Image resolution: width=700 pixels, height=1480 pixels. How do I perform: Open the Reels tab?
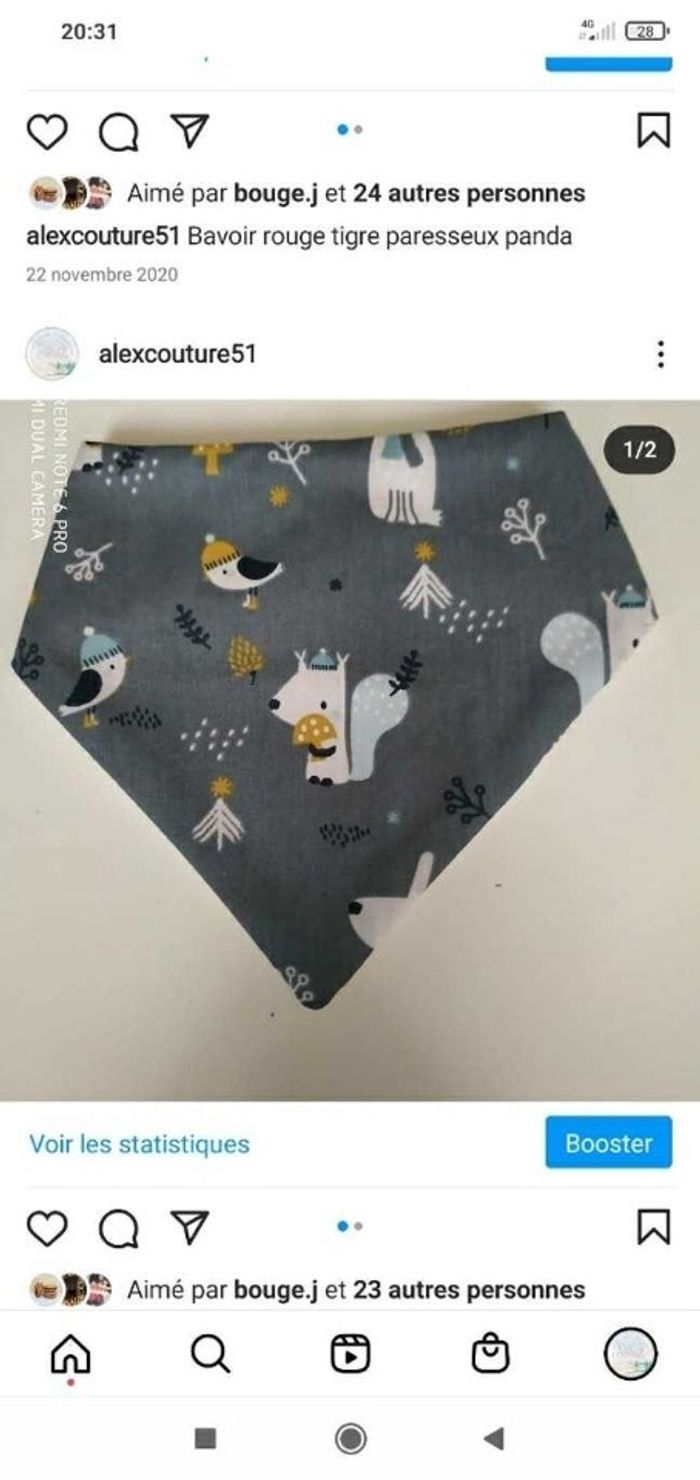[x=350, y=1354]
